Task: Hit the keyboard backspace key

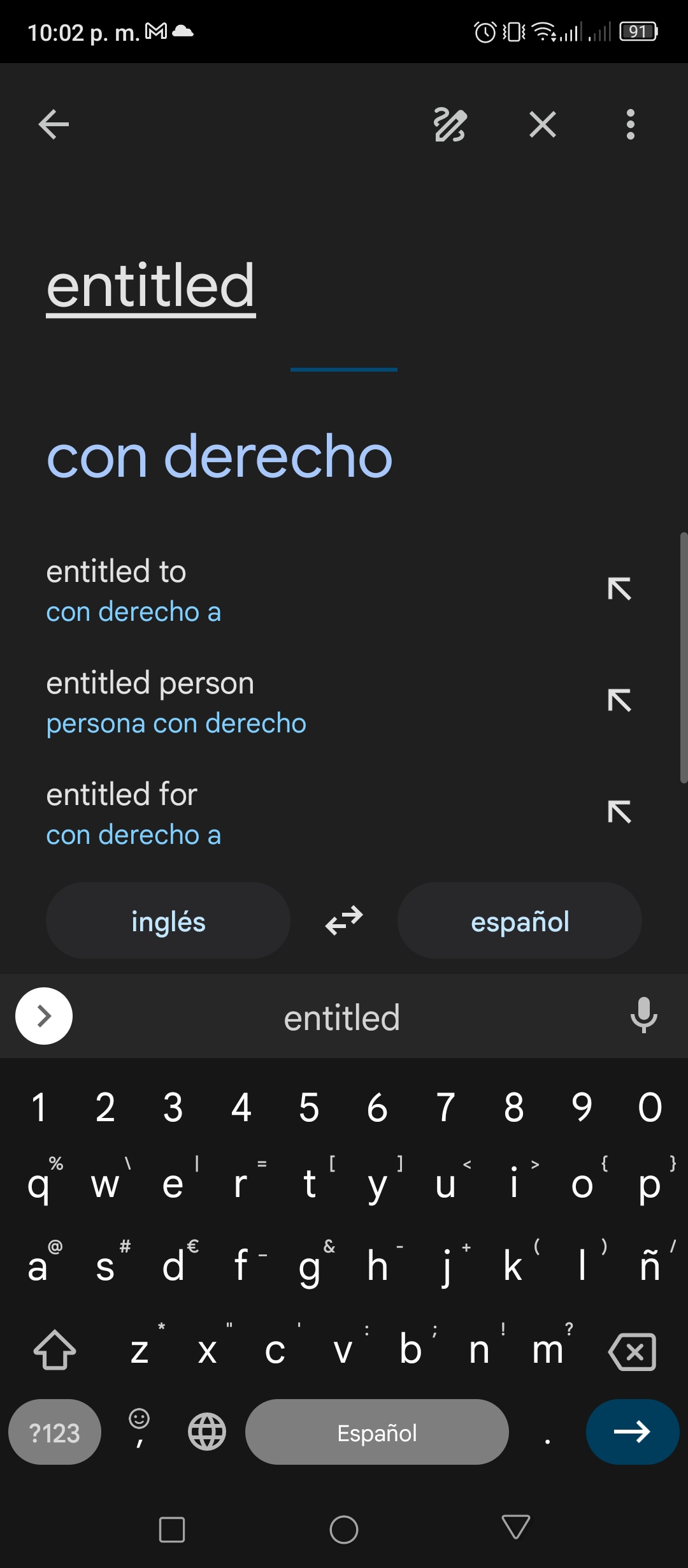Action: tap(632, 1351)
